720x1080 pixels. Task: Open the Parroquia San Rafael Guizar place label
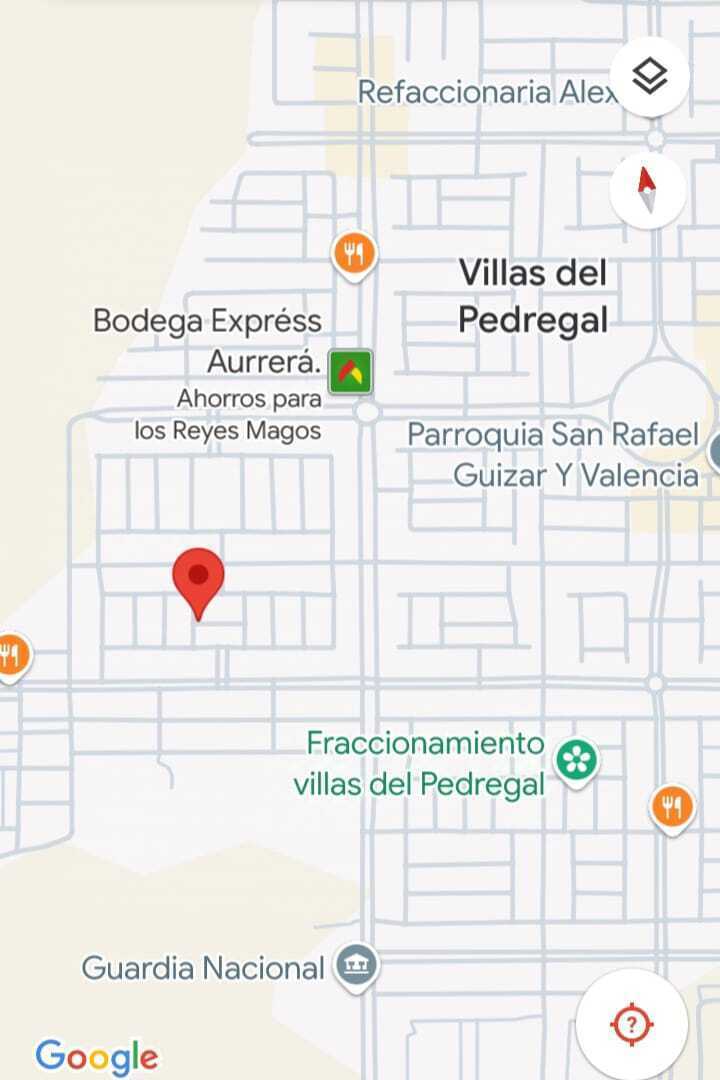[x=553, y=454]
